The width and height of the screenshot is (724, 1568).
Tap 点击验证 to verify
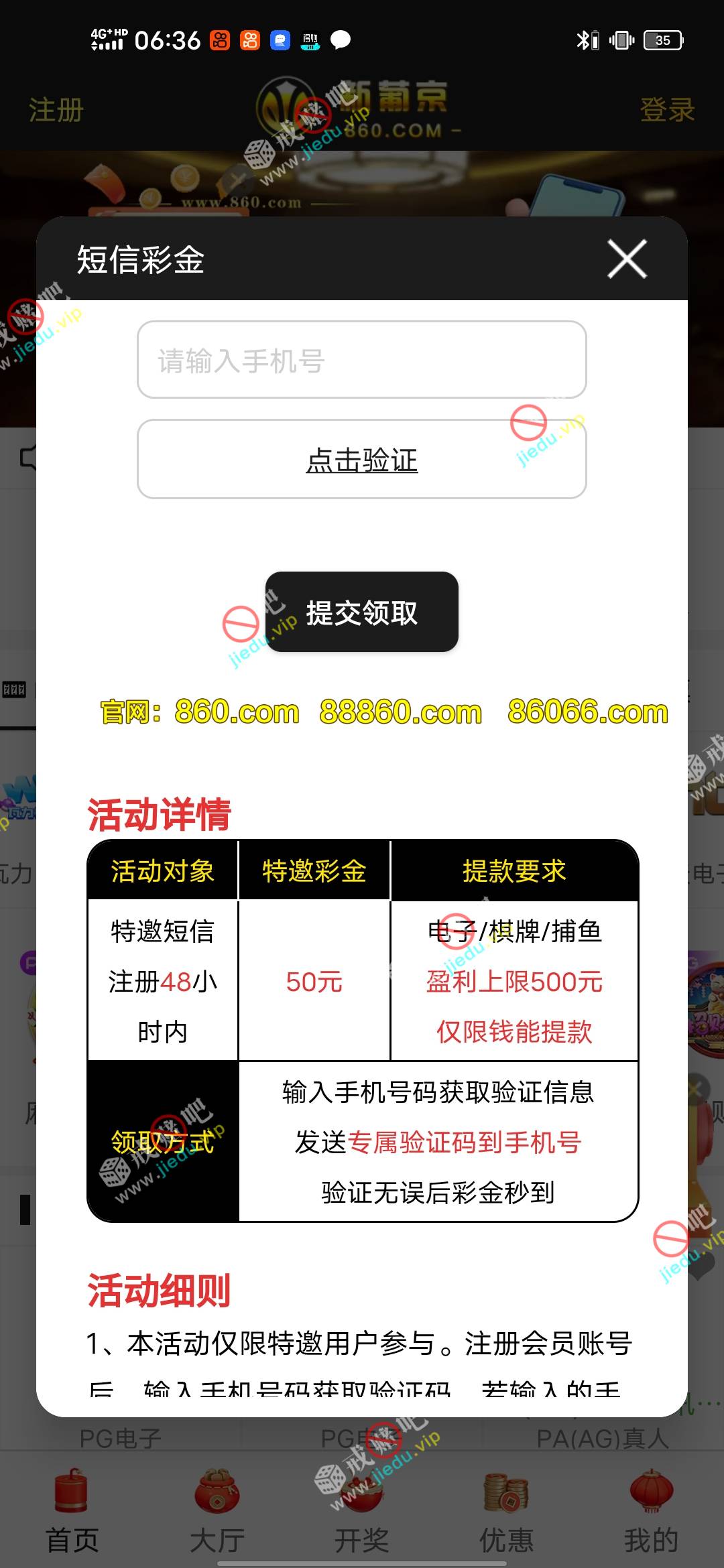362,460
